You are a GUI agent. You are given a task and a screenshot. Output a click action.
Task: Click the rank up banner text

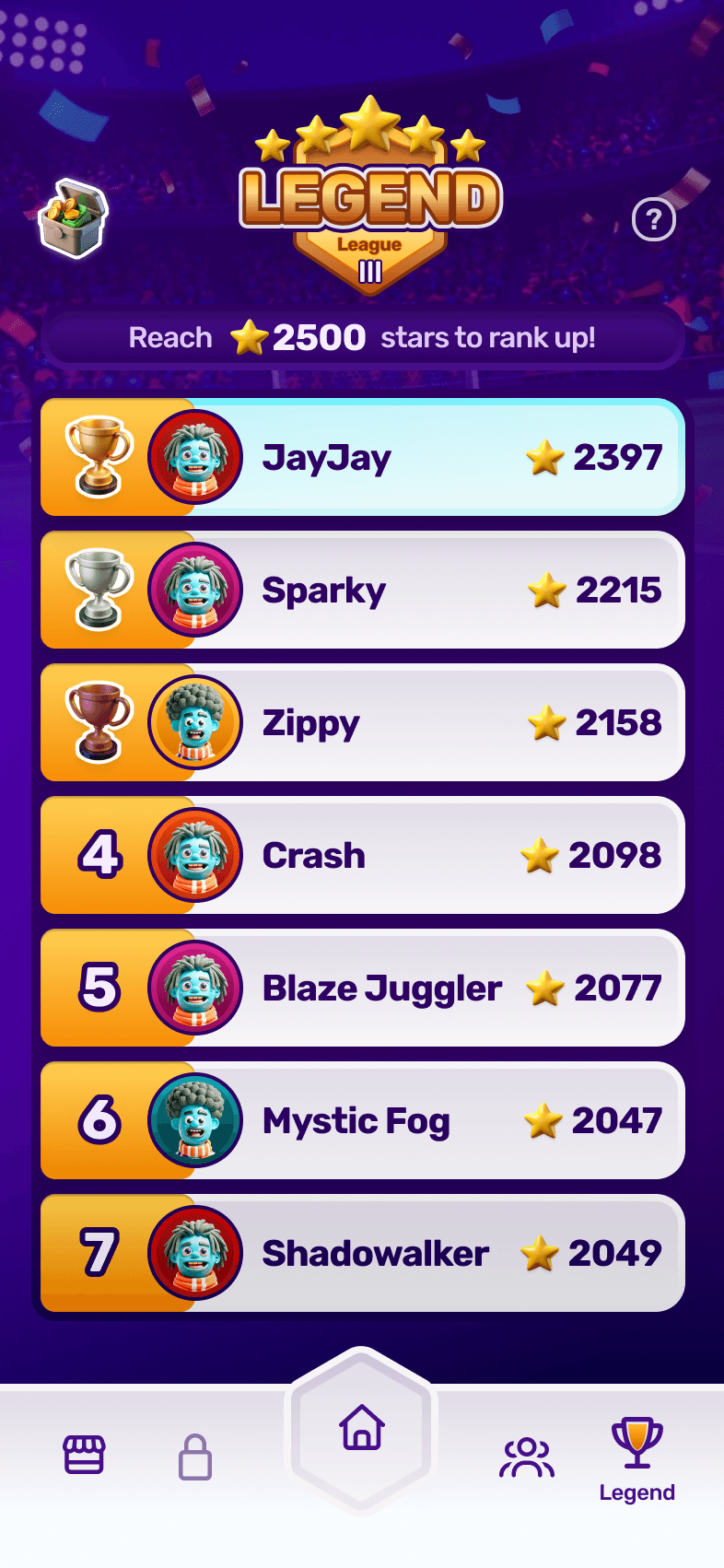tap(362, 337)
